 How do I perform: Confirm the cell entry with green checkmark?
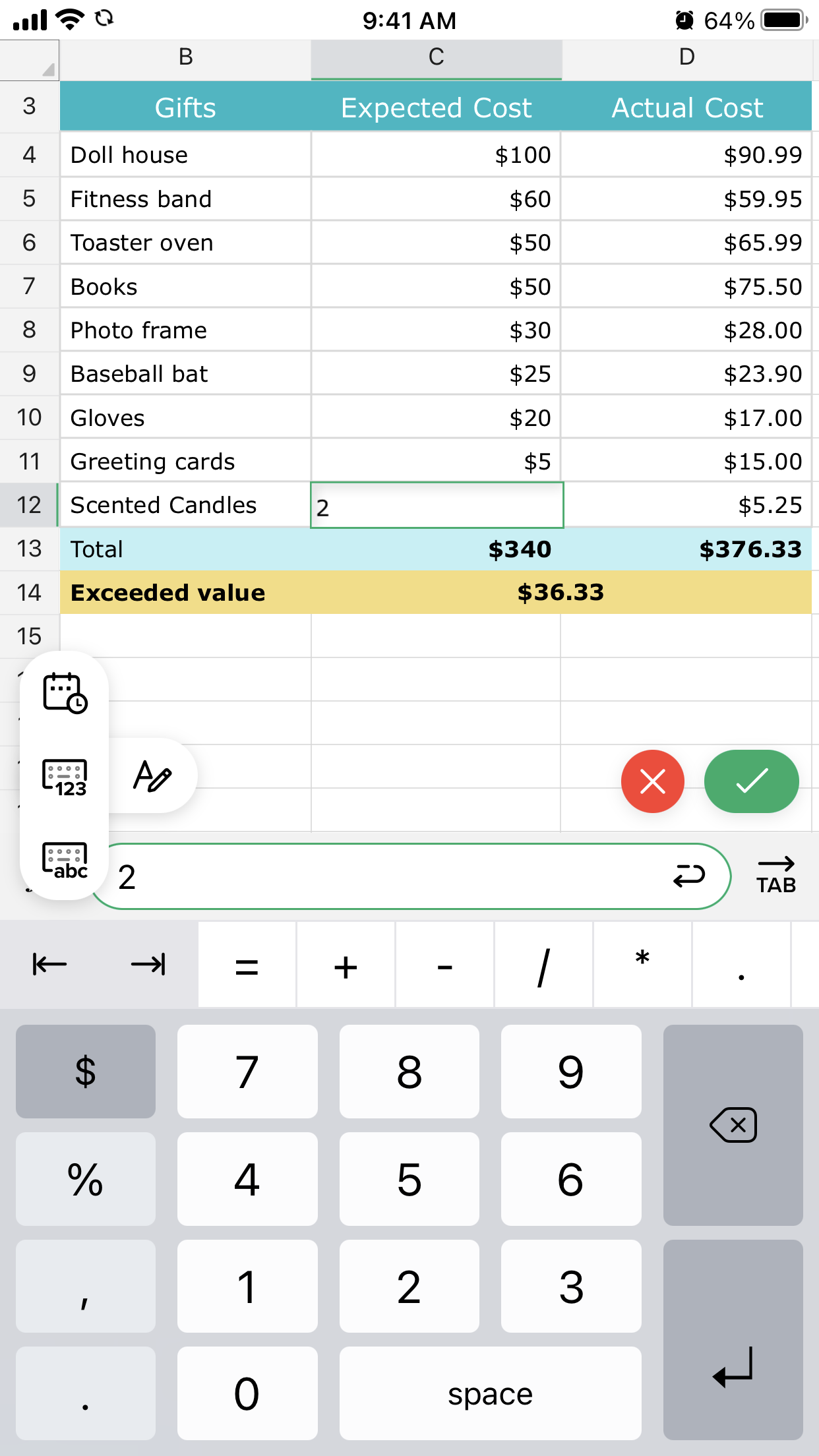point(751,781)
